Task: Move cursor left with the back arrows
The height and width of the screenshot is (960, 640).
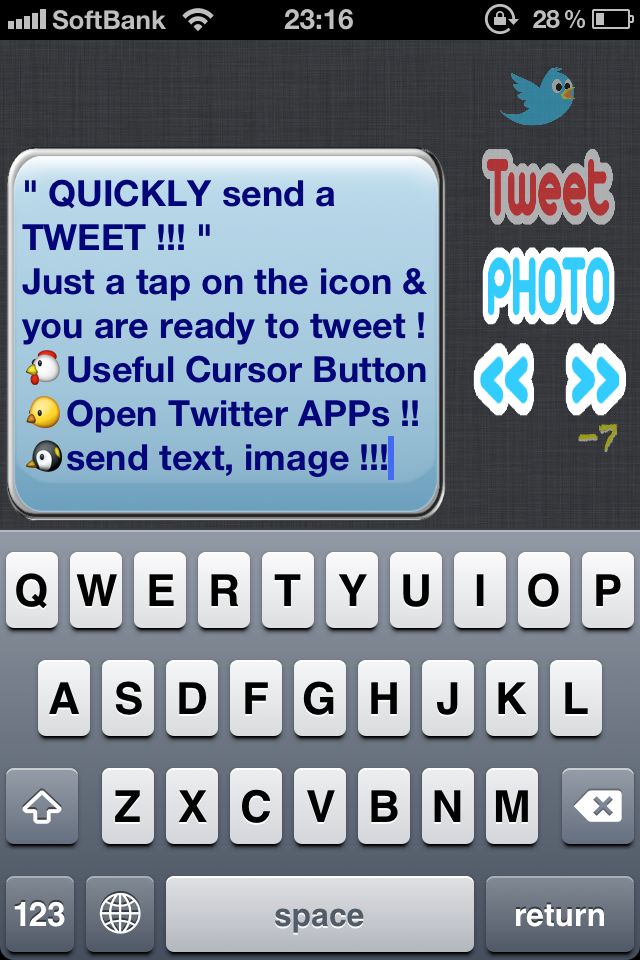Action: coord(504,380)
